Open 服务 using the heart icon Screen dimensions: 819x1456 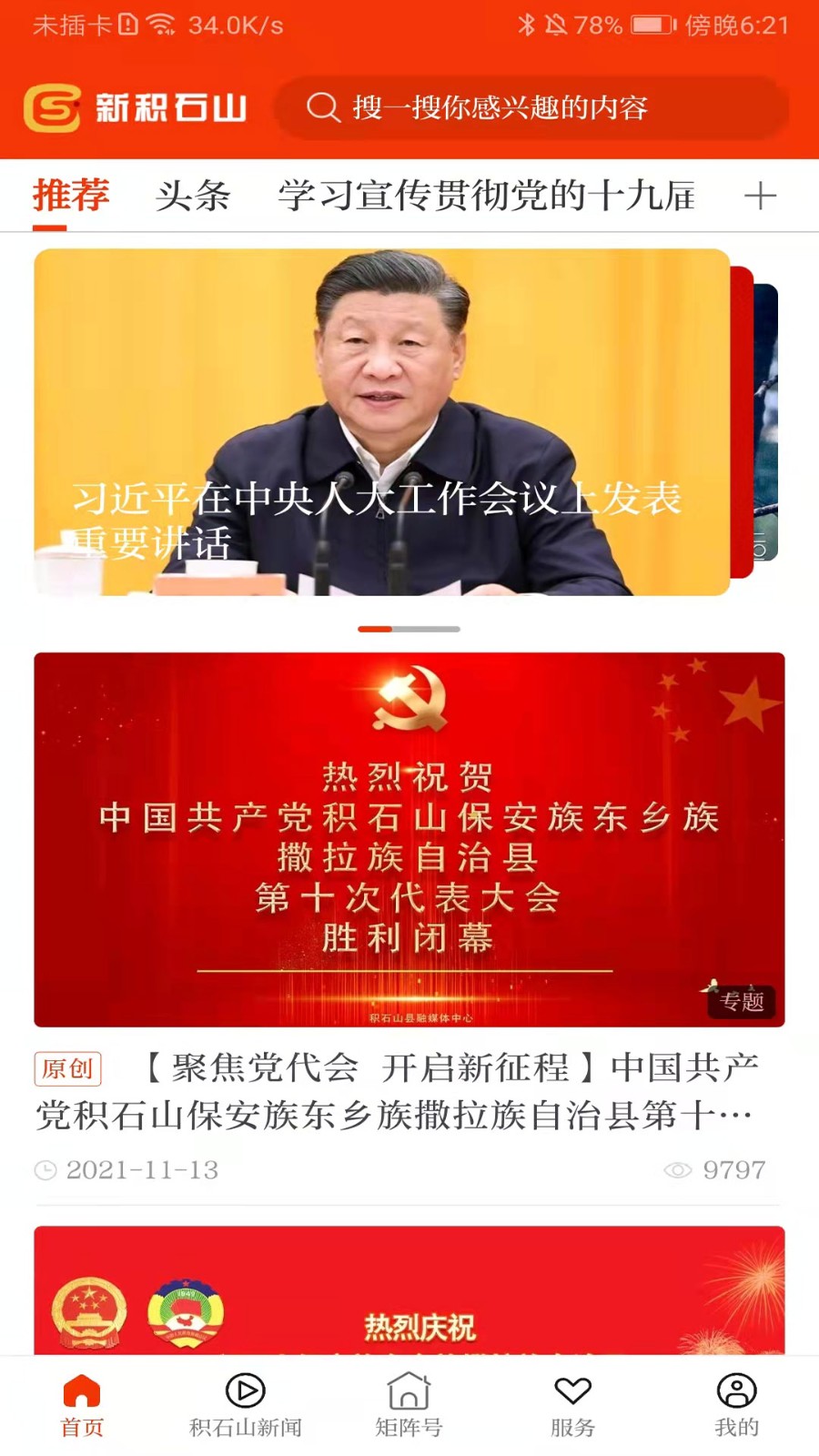coord(571,1390)
